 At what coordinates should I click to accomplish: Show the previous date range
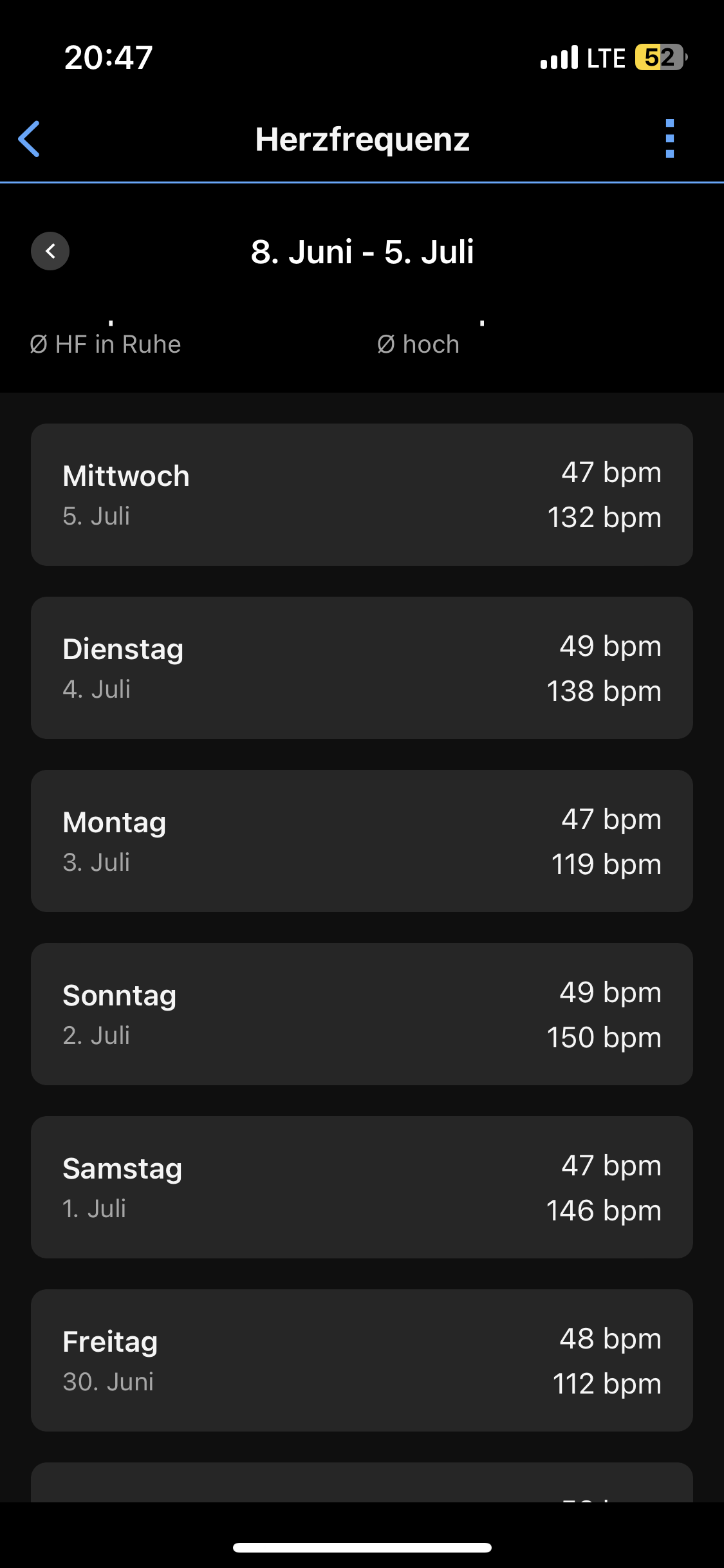click(x=50, y=251)
